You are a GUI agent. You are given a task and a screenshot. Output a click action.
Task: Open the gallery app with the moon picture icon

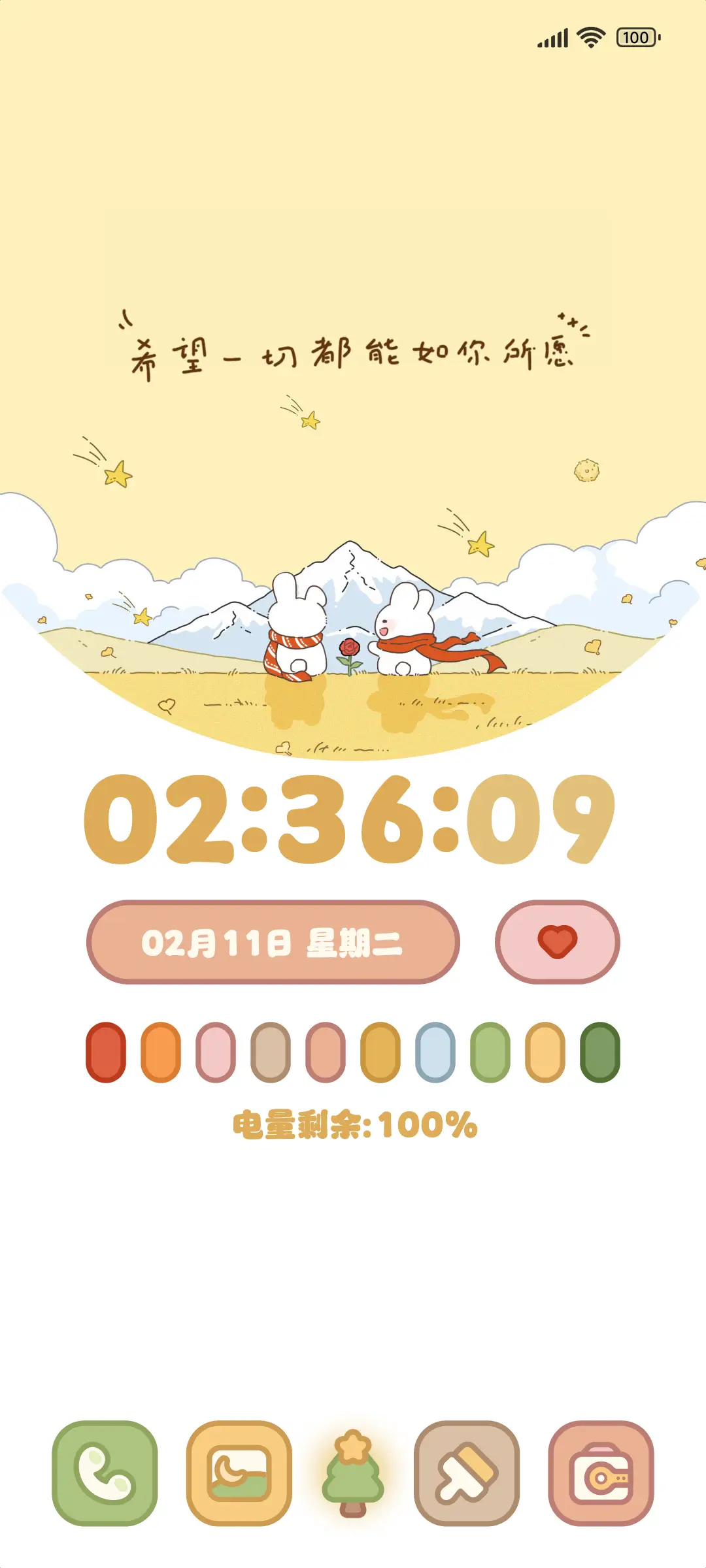[x=239, y=1473]
